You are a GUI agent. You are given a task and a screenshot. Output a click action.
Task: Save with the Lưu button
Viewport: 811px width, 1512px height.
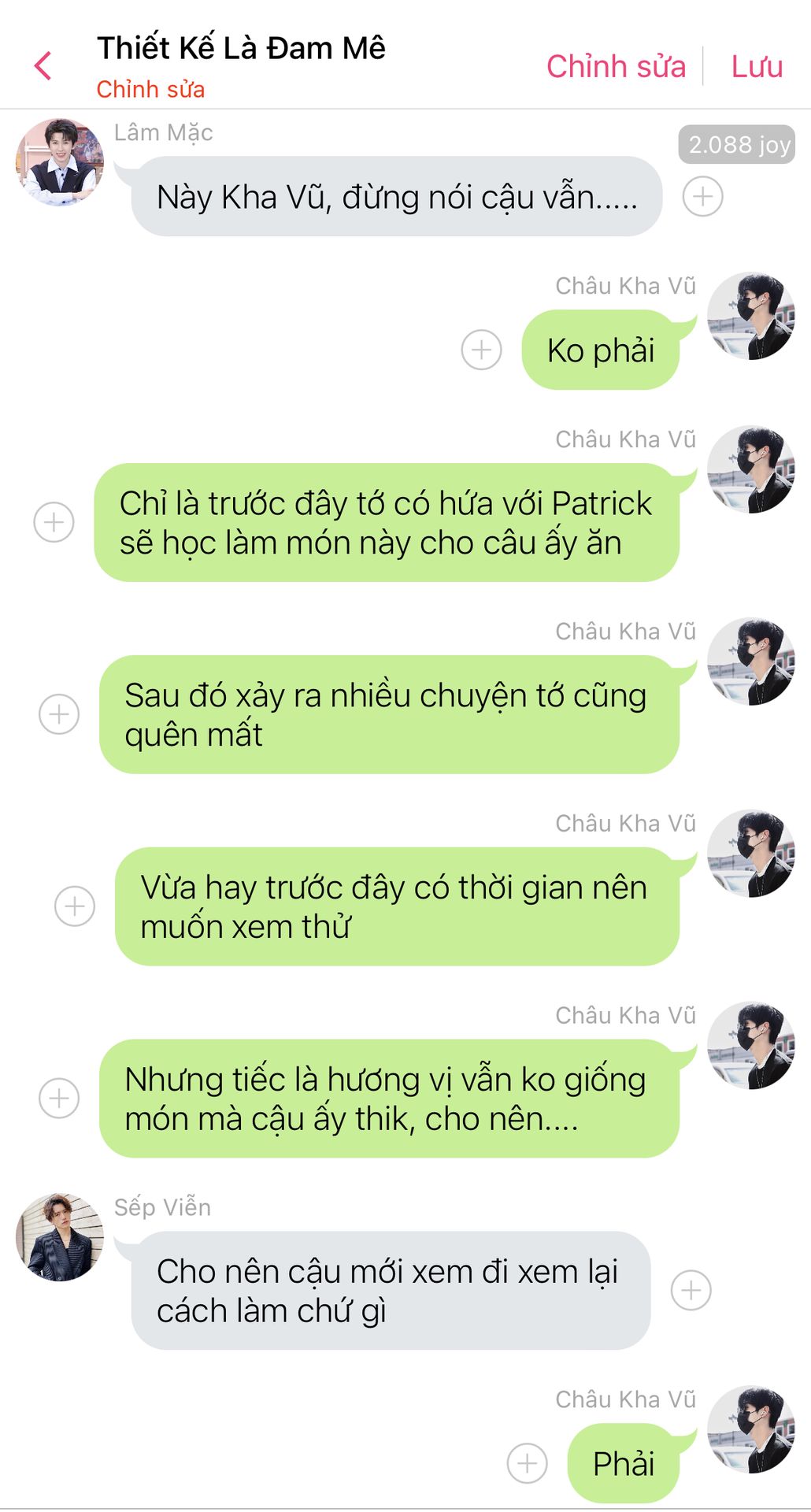(x=757, y=67)
